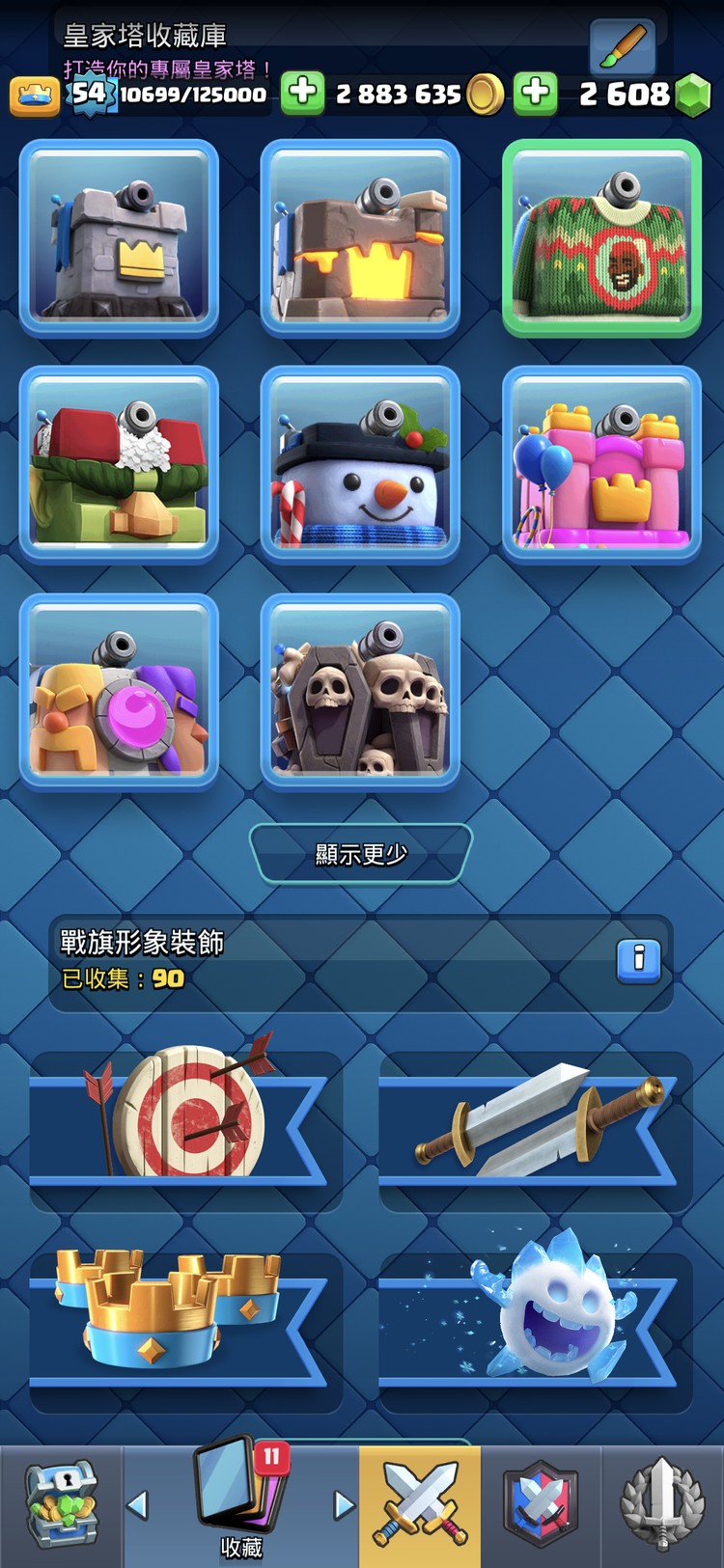The width and height of the screenshot is (724, 1568).
Task: Add more gold with the plus button
Action: tap(303, 94)
